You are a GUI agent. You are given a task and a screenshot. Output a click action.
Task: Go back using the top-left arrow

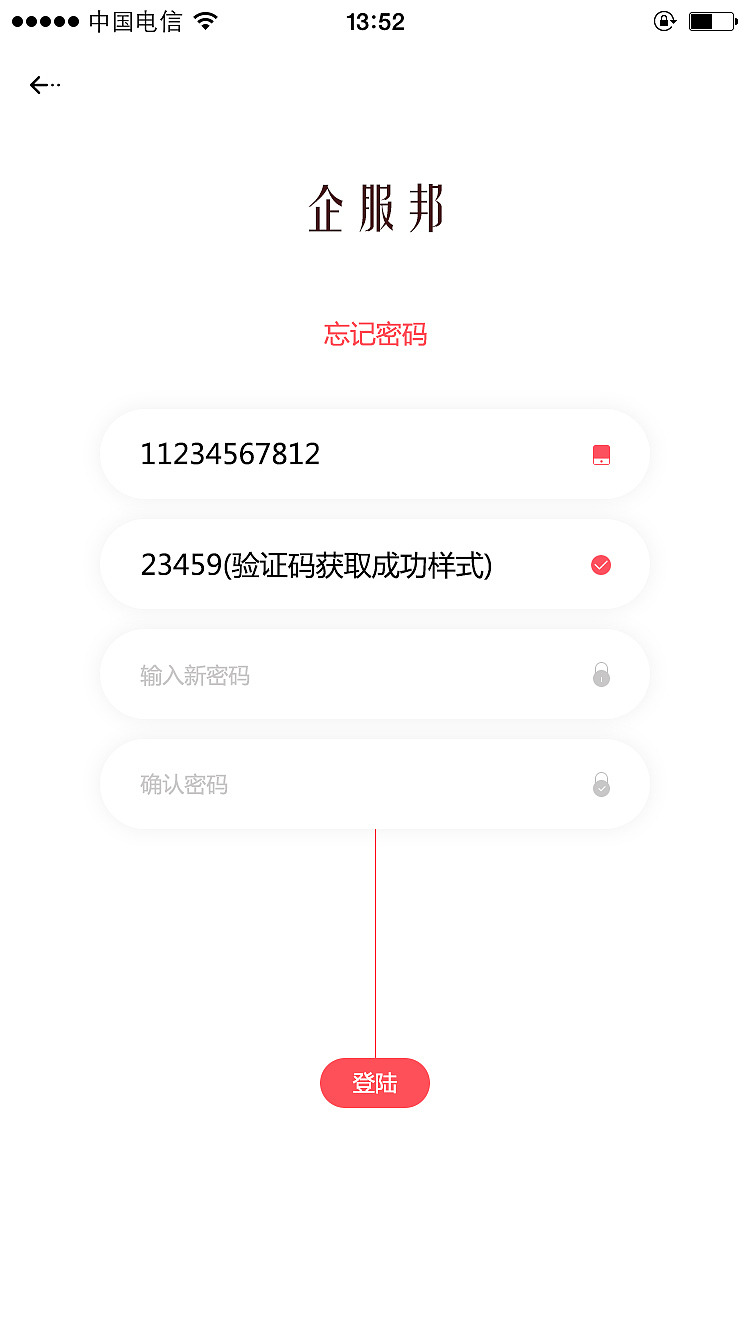coord(43,86)
